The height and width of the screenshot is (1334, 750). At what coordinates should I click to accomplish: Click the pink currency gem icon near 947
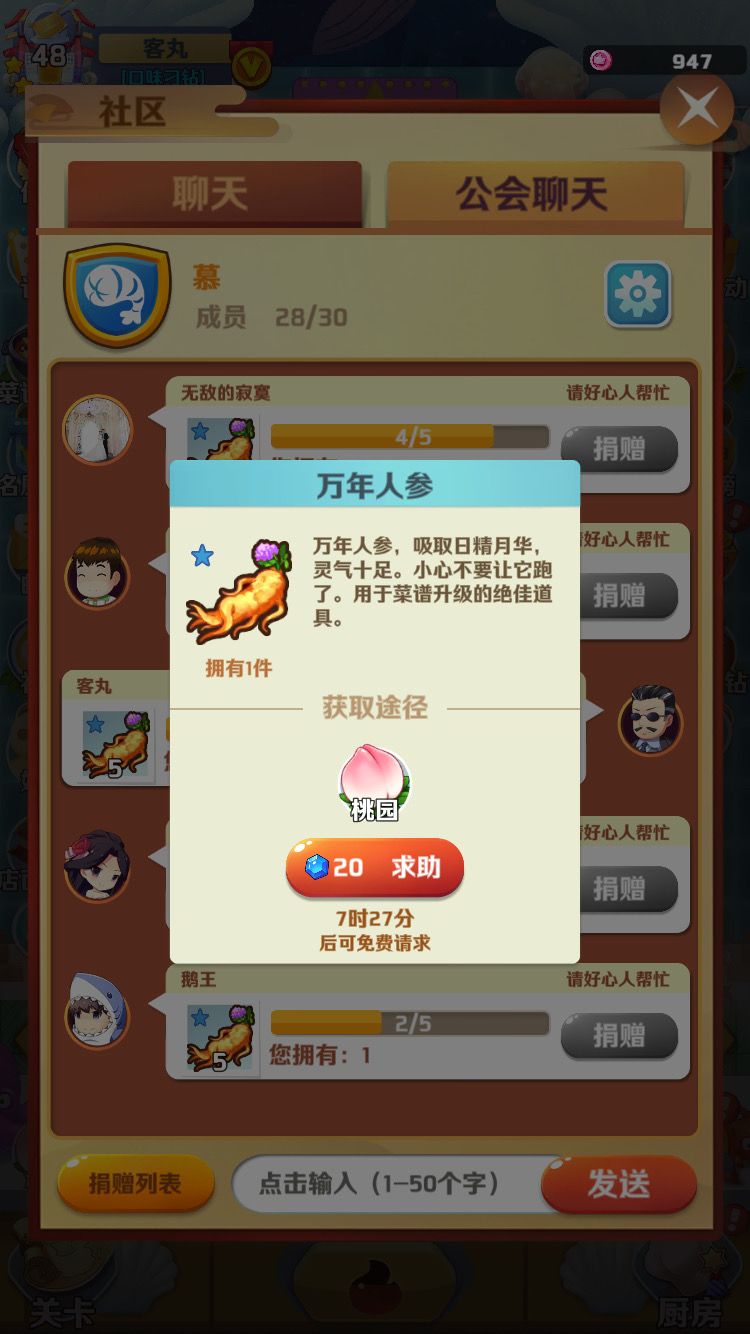600,59
